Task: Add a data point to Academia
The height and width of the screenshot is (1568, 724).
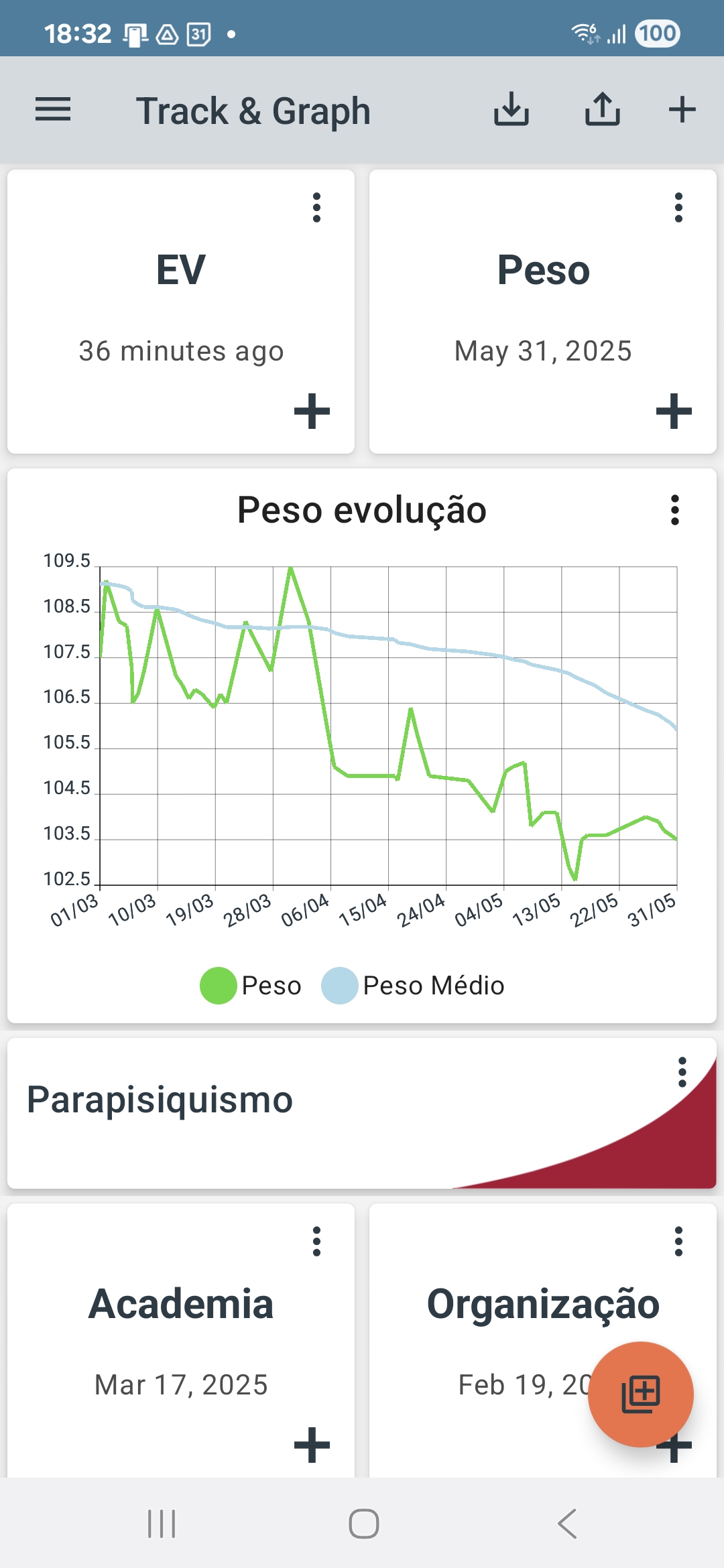Action: pos(312,1445)
